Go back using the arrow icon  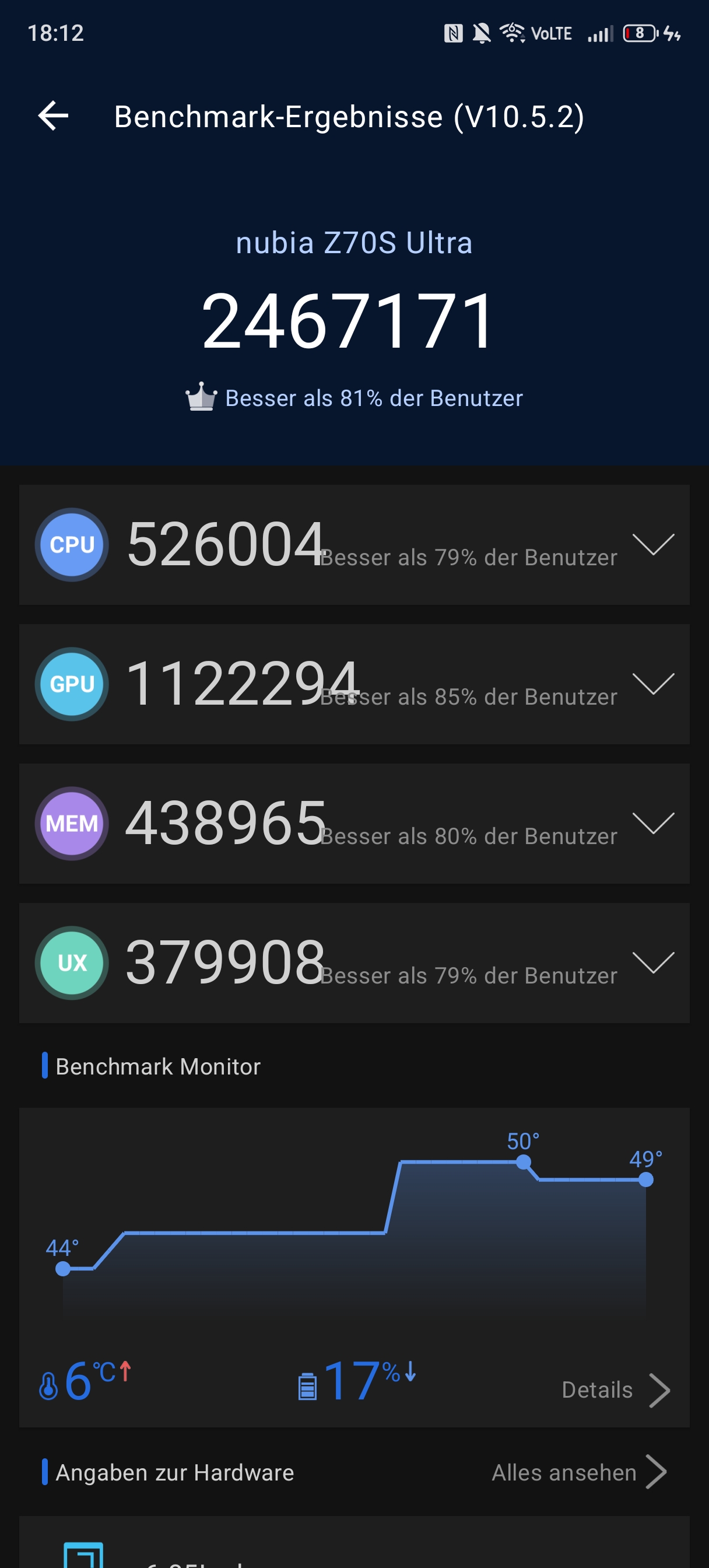coord(54,116)
